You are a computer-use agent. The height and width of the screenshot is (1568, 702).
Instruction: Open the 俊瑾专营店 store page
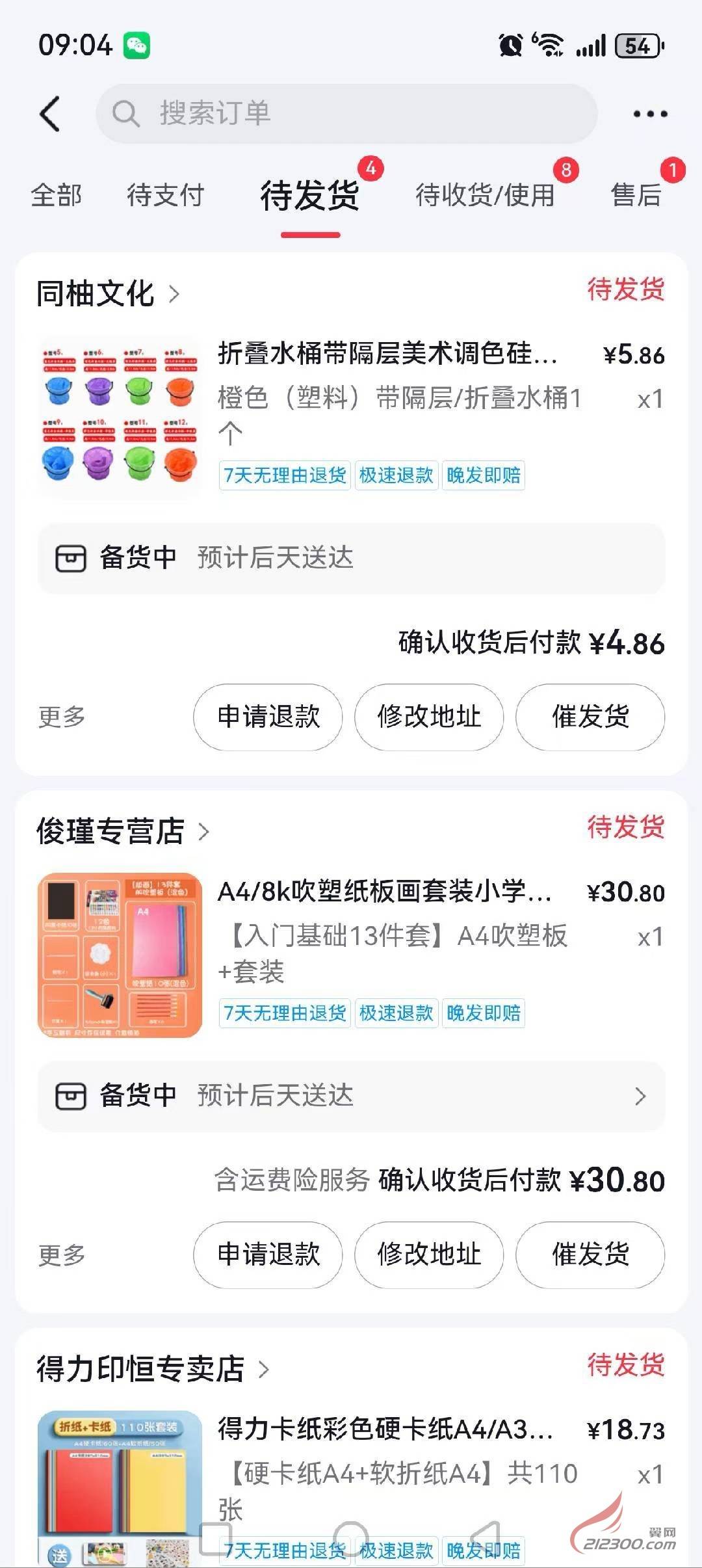122,831
